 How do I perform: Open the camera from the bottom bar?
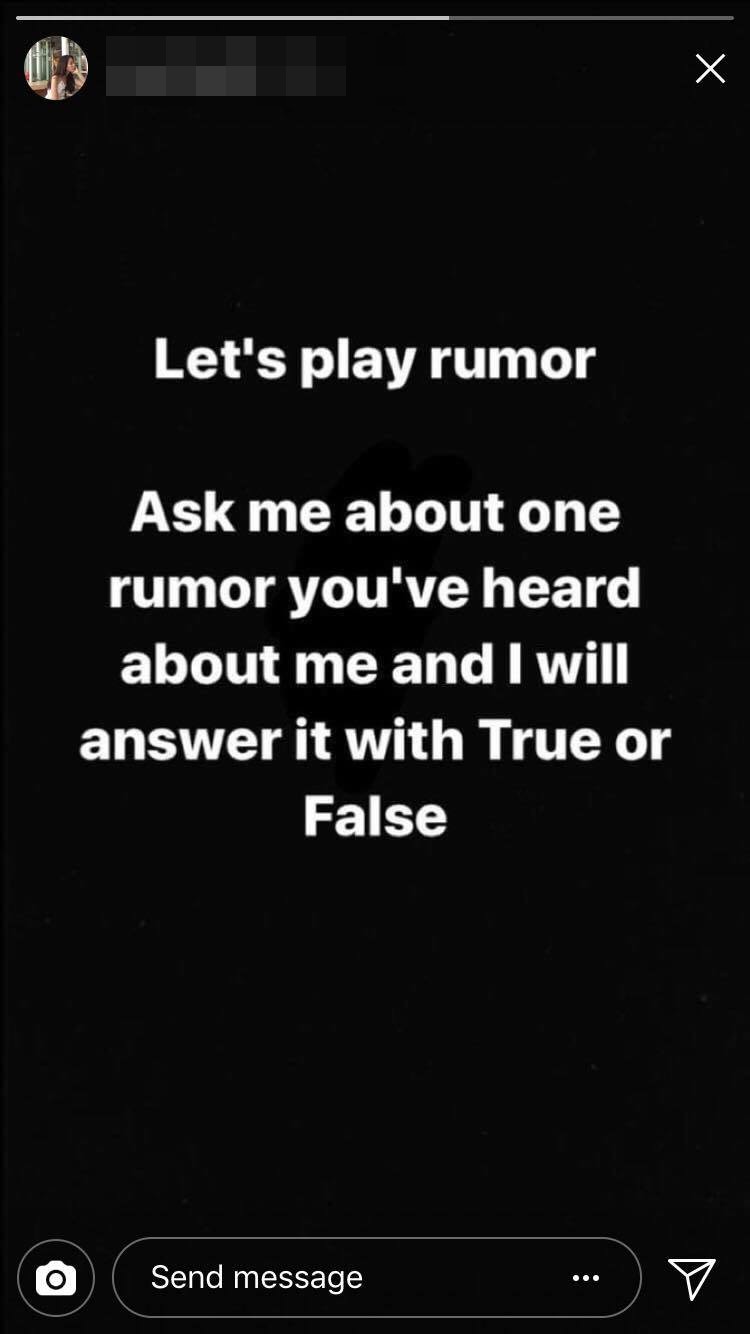[x=56, y=1278]
